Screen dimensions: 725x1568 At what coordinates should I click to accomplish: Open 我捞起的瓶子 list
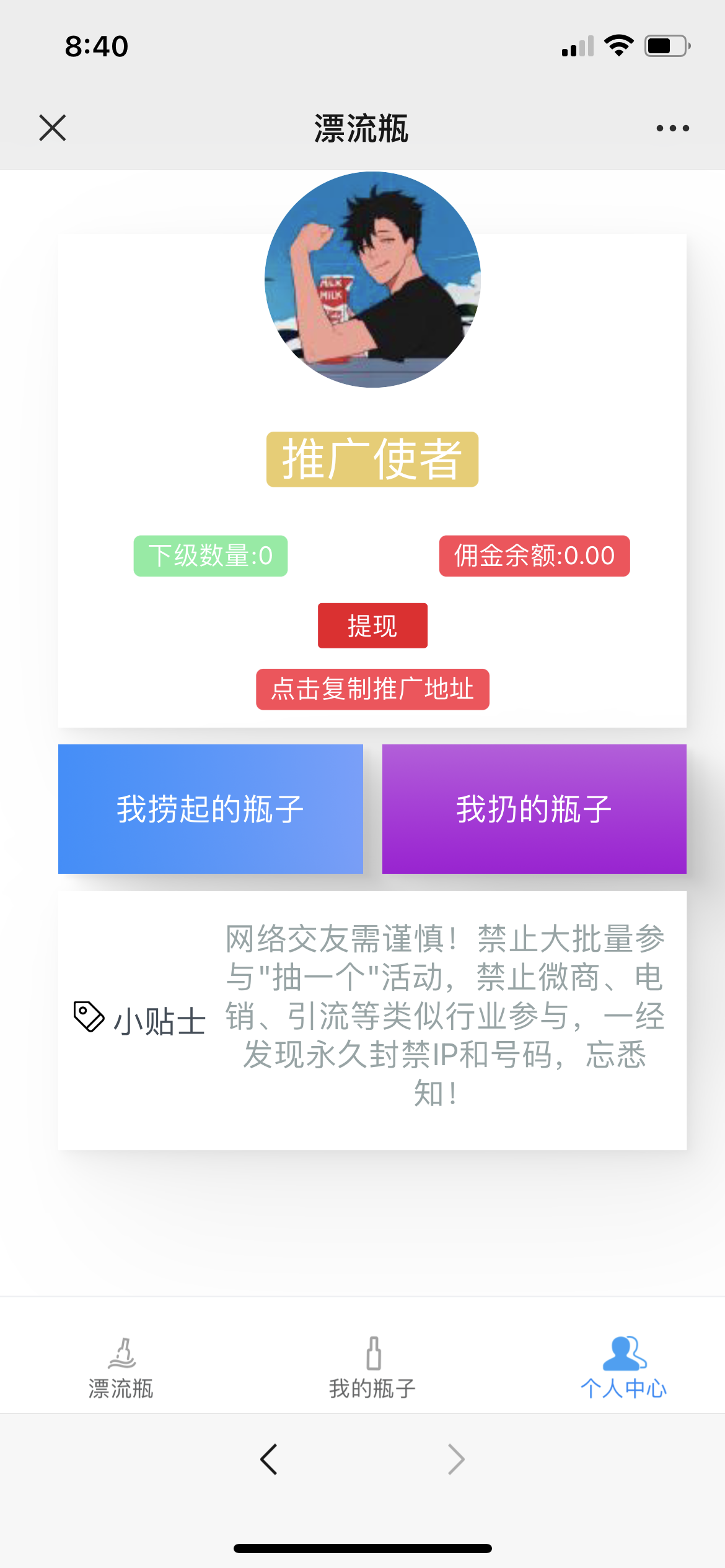coord(211,808)
